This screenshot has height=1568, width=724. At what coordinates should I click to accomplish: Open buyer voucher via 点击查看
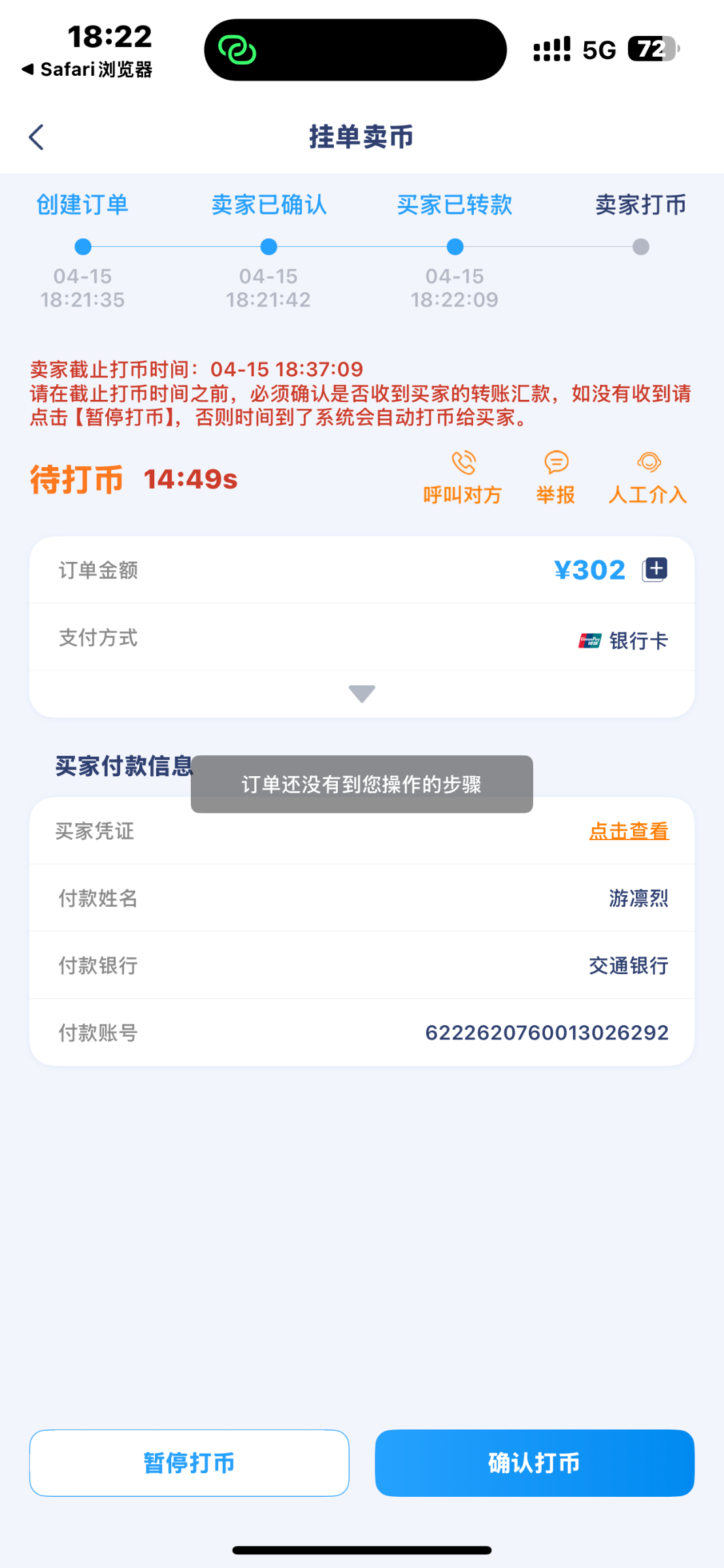pyautogui.click(x=629, y=831)
